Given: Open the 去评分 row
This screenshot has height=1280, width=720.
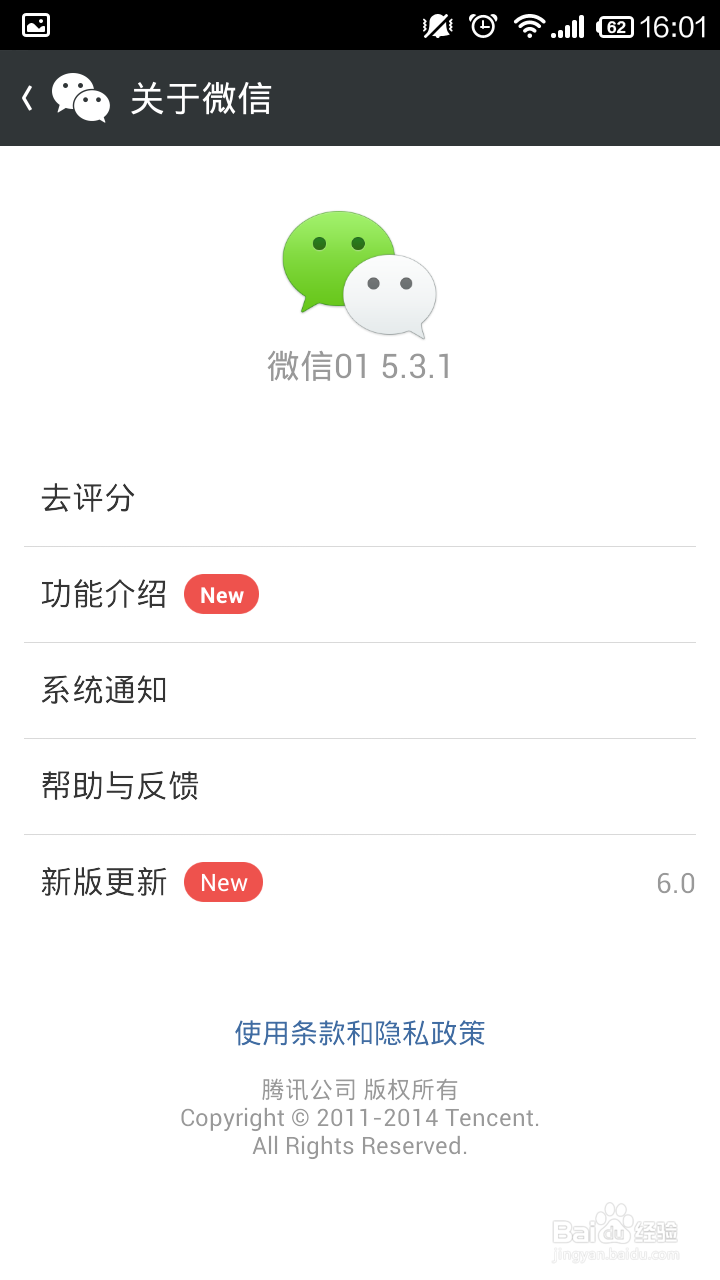Looking at the screenshot, I should click(x=360, y=498).
